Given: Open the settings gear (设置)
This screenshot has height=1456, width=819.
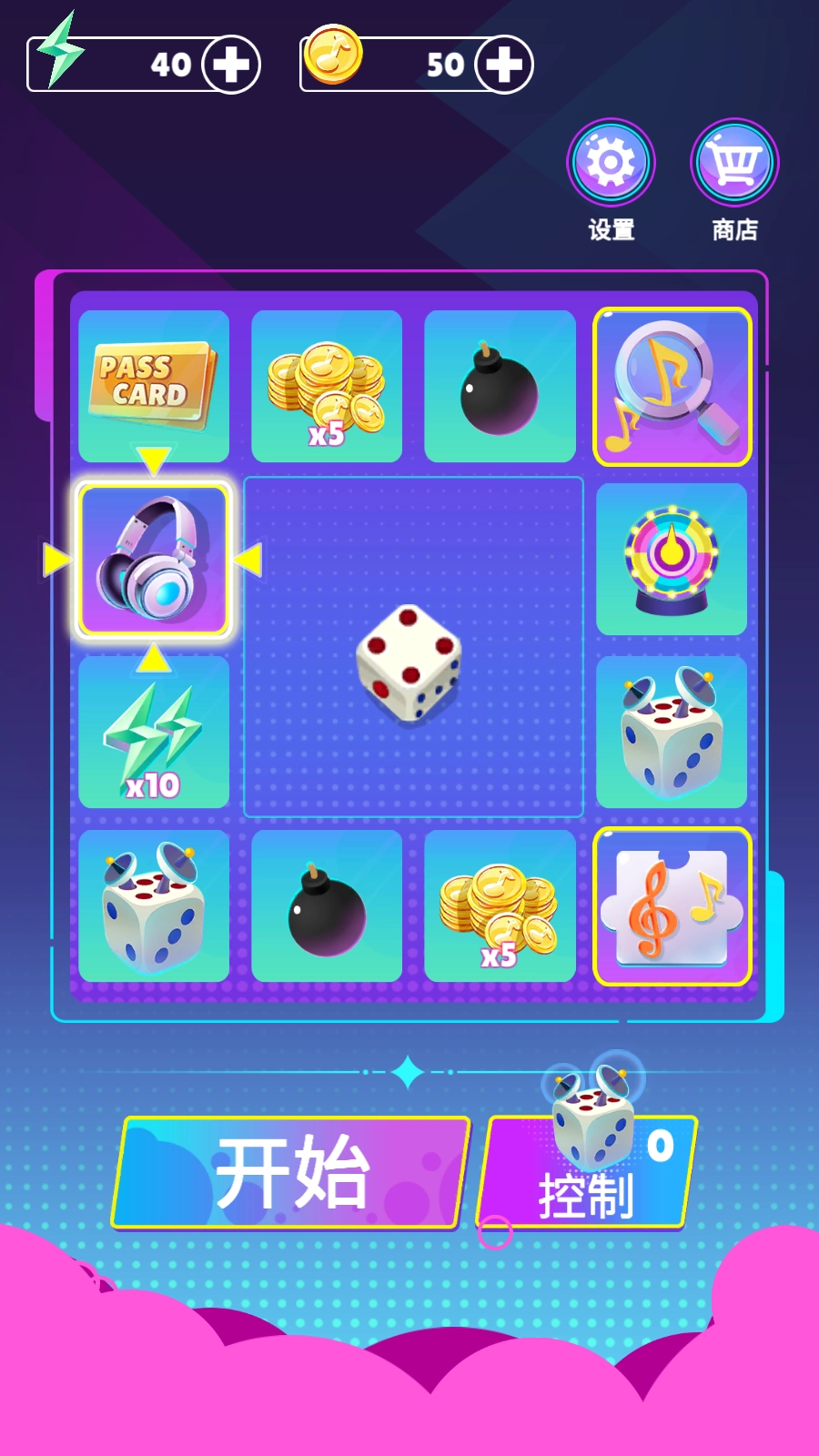Looking at the screenshot, I should [611, 163].
